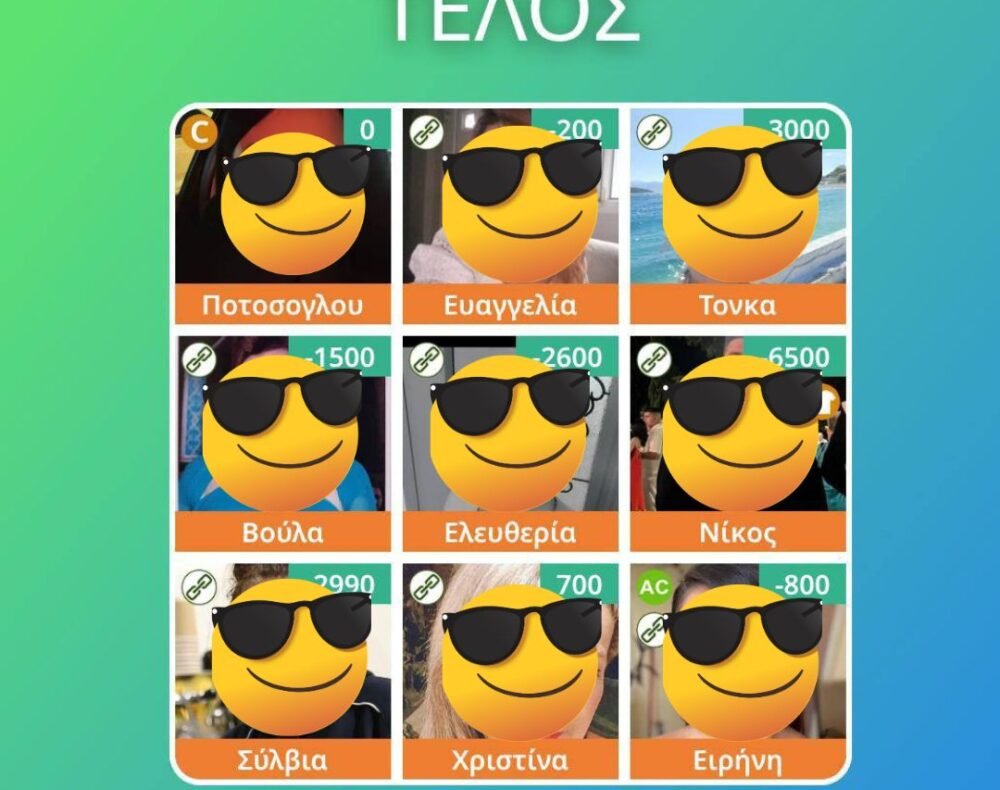View Σύλβια's player card

coord(283,670)
